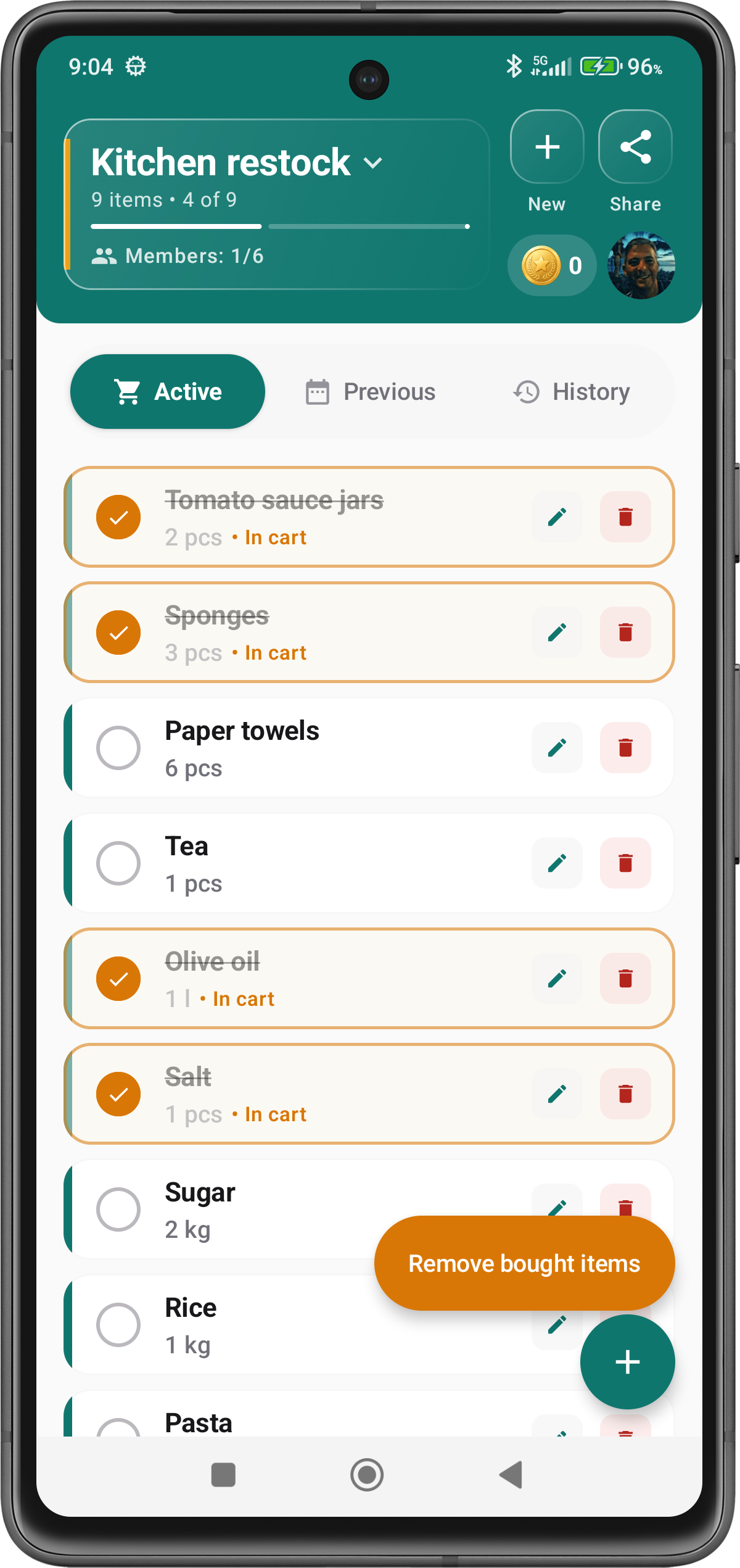The height and width of the screenshot is (1568, 740).
Task: Add a new item with floating plus button
Action: tap(628, 1362)
